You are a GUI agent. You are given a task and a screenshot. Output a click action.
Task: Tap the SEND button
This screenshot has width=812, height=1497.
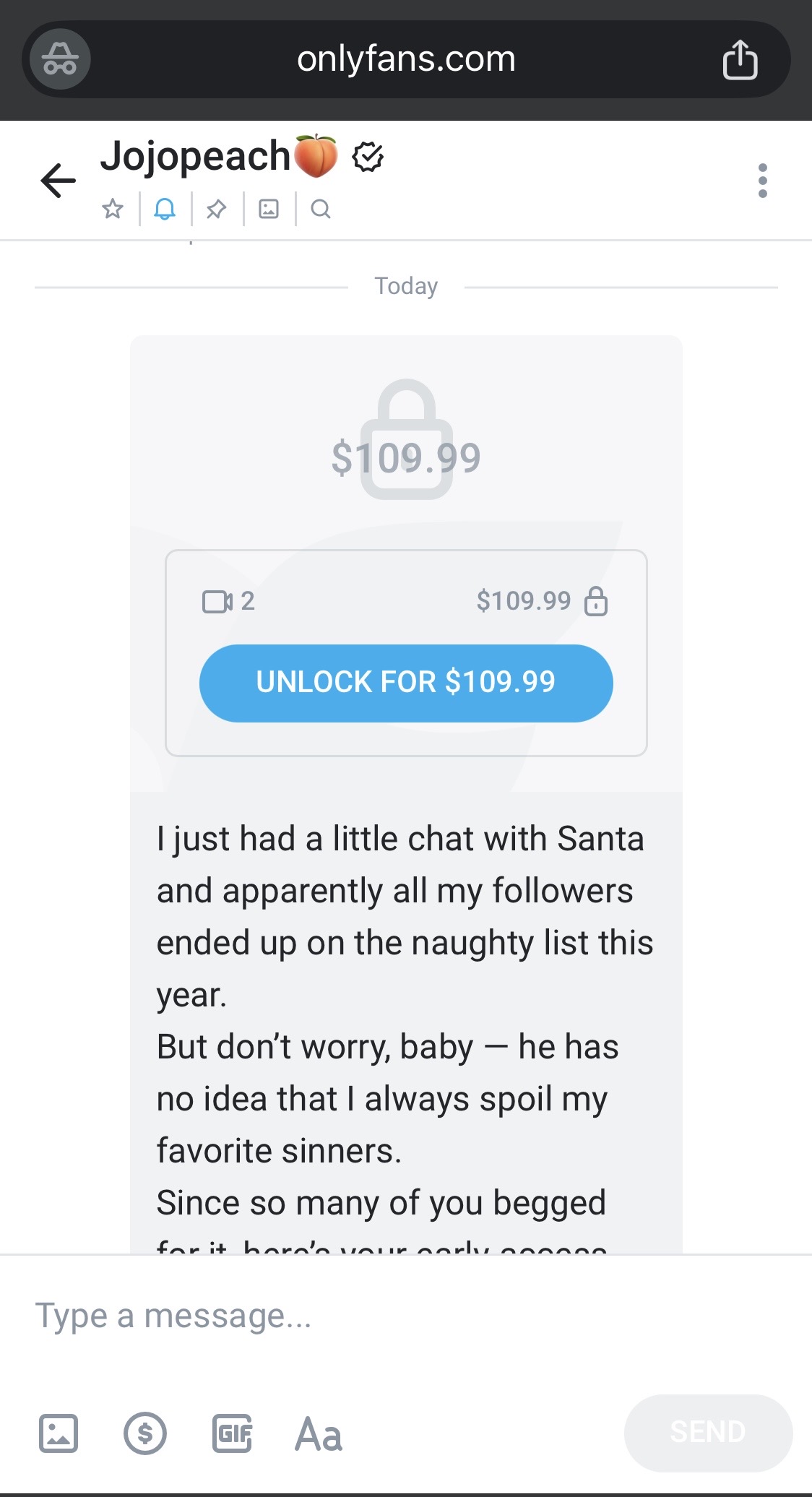[x=708, y=1432]
